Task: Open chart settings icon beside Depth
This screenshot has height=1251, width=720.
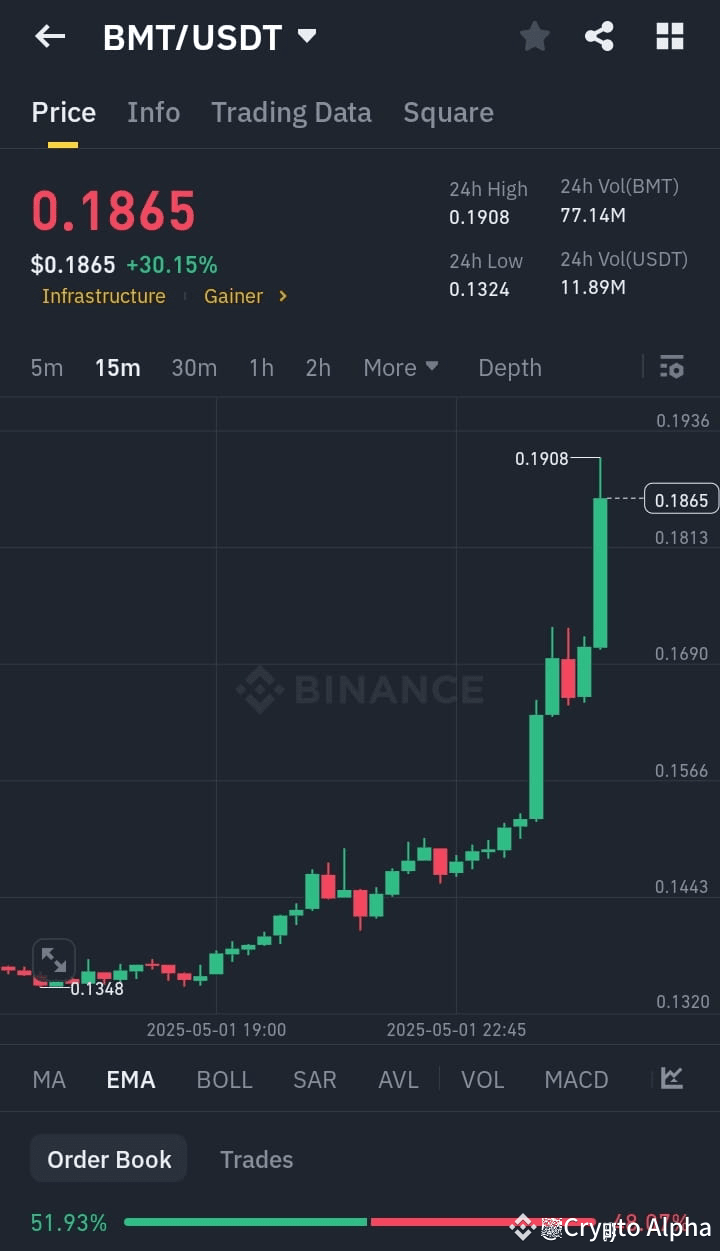Action: tap(671, 367)
